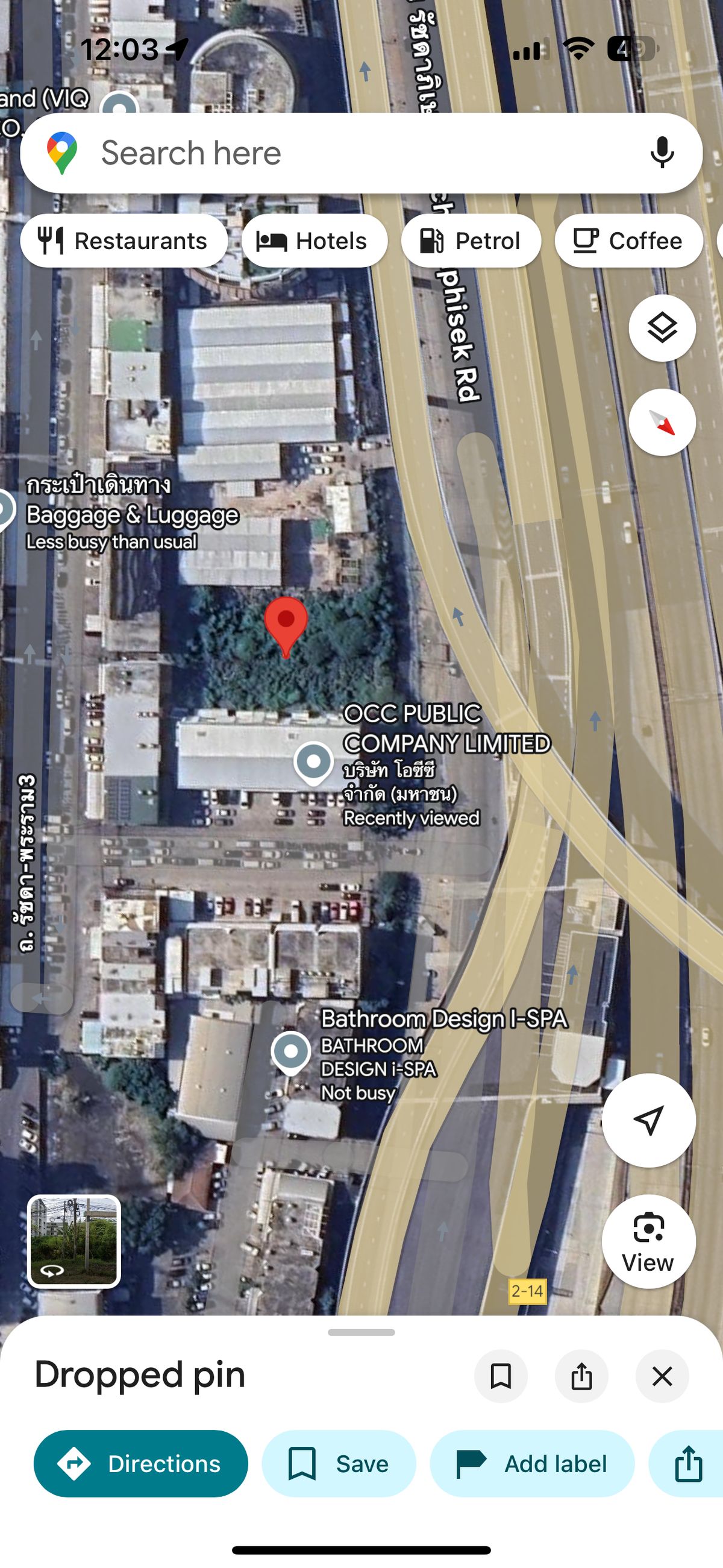The image size is (723, 1568).
Task: Tap the Save button with label
Action: tap(339, 1464)
